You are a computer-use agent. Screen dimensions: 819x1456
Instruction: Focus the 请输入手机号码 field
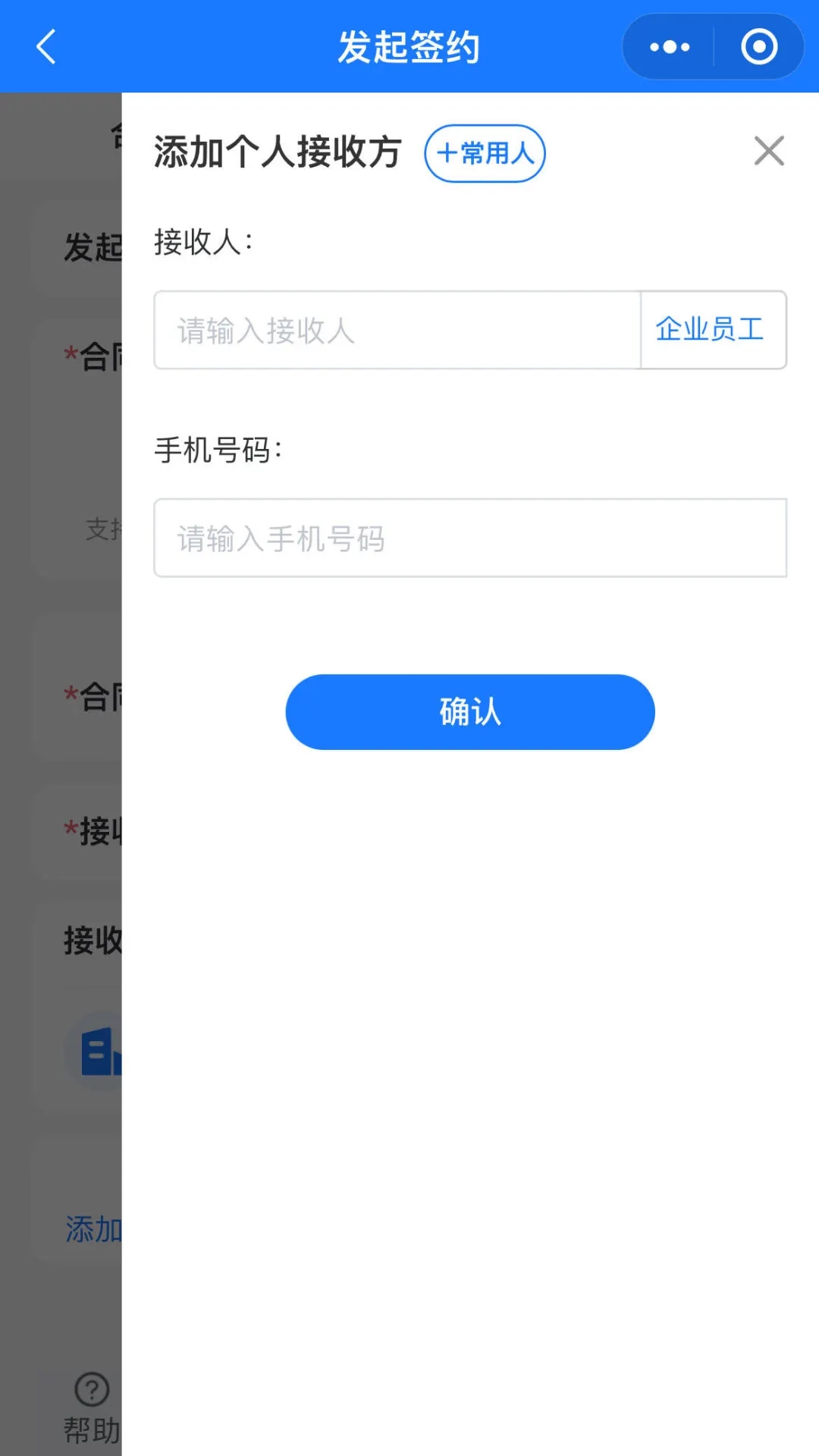pyautogui.click(x=470, y=538)
